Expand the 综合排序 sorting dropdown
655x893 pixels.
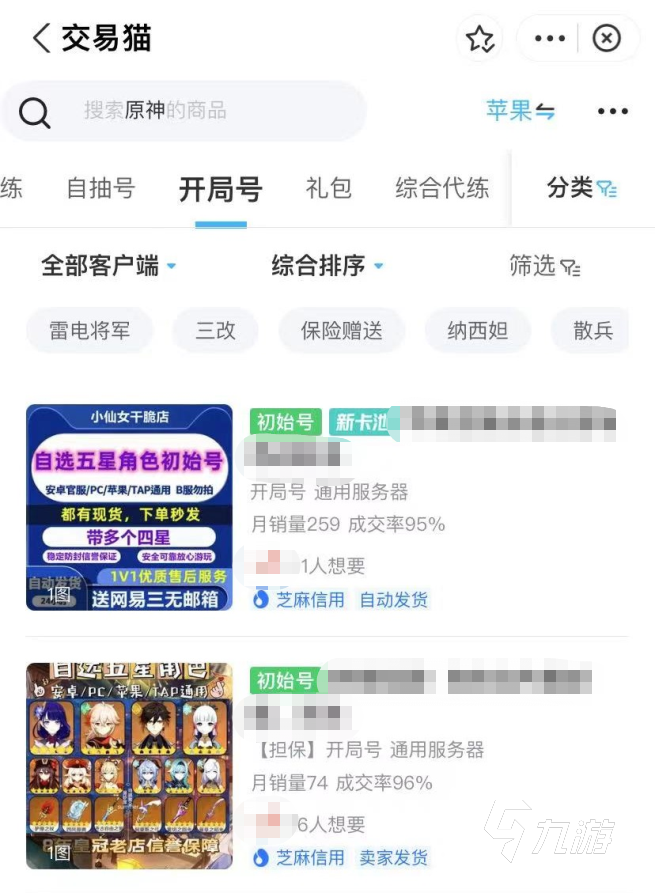click(x=327, y=266)
